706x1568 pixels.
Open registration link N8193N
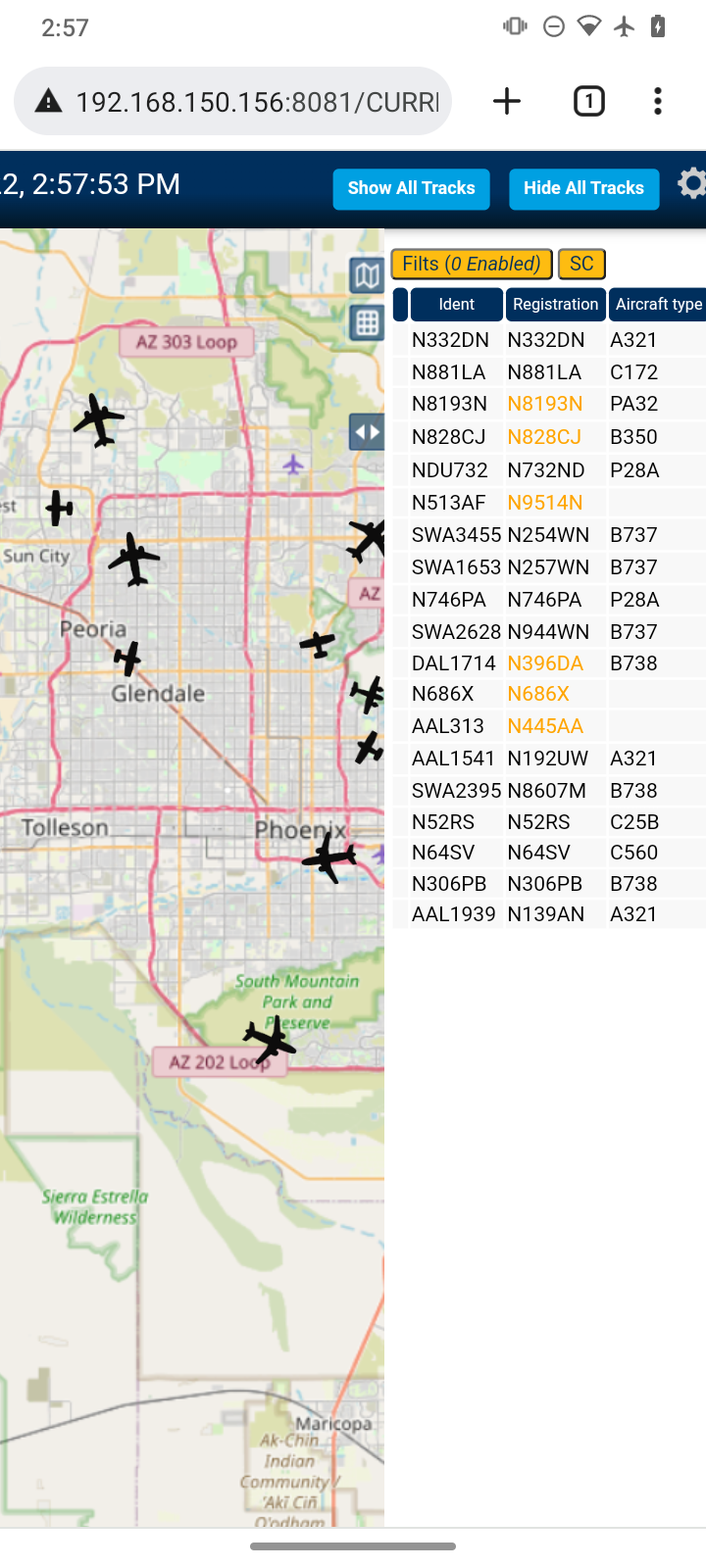(545, 404)
